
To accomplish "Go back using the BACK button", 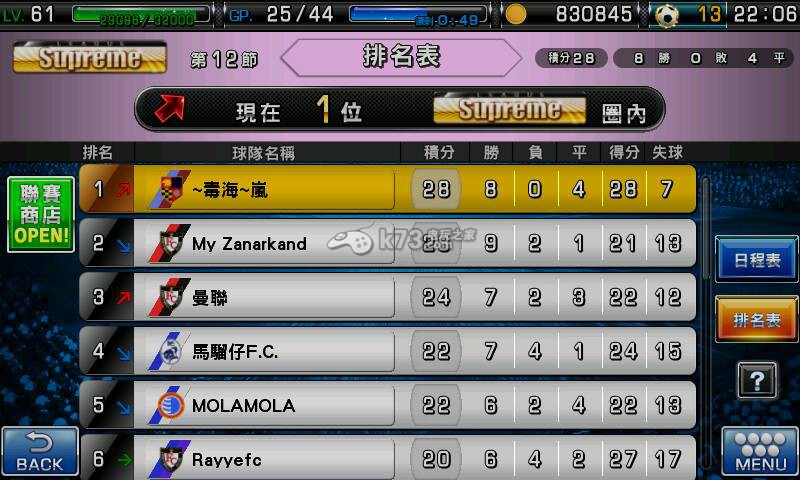I will [x=40, y=452].
